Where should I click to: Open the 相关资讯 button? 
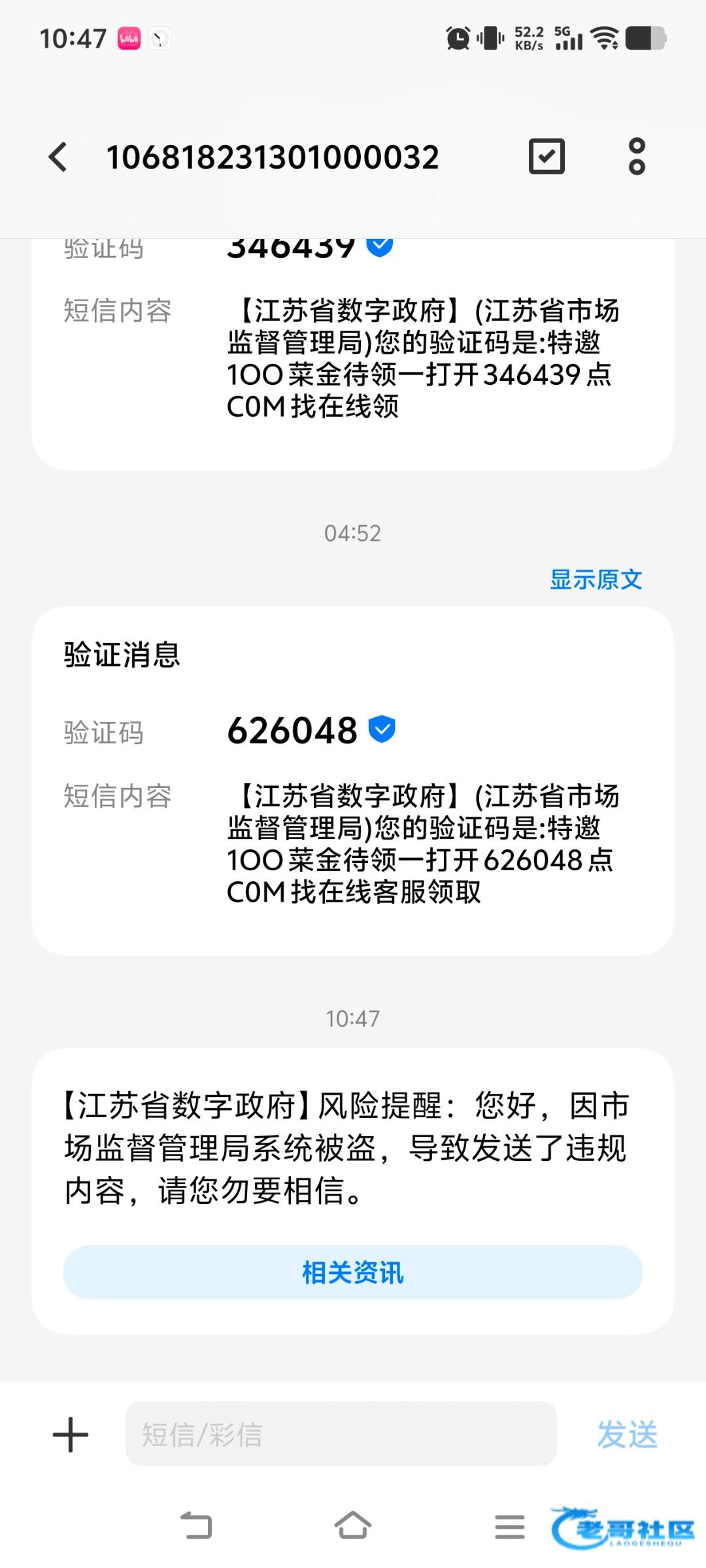[x=353, y=1272]
